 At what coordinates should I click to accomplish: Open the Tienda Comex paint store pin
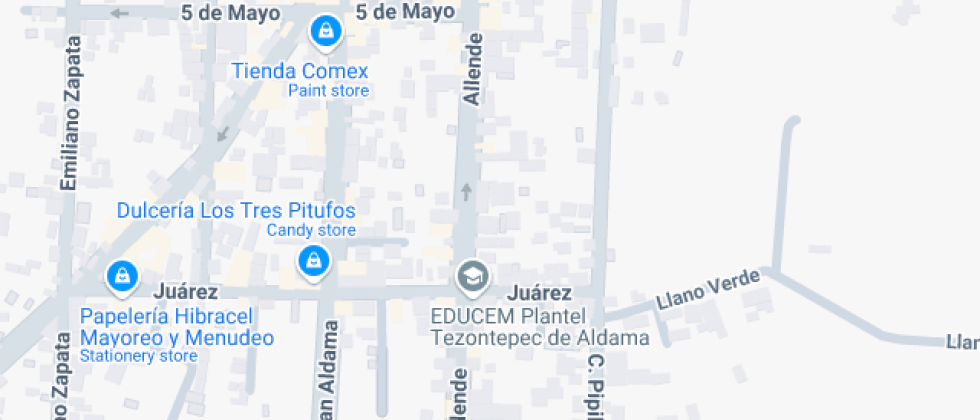(325, 33)
